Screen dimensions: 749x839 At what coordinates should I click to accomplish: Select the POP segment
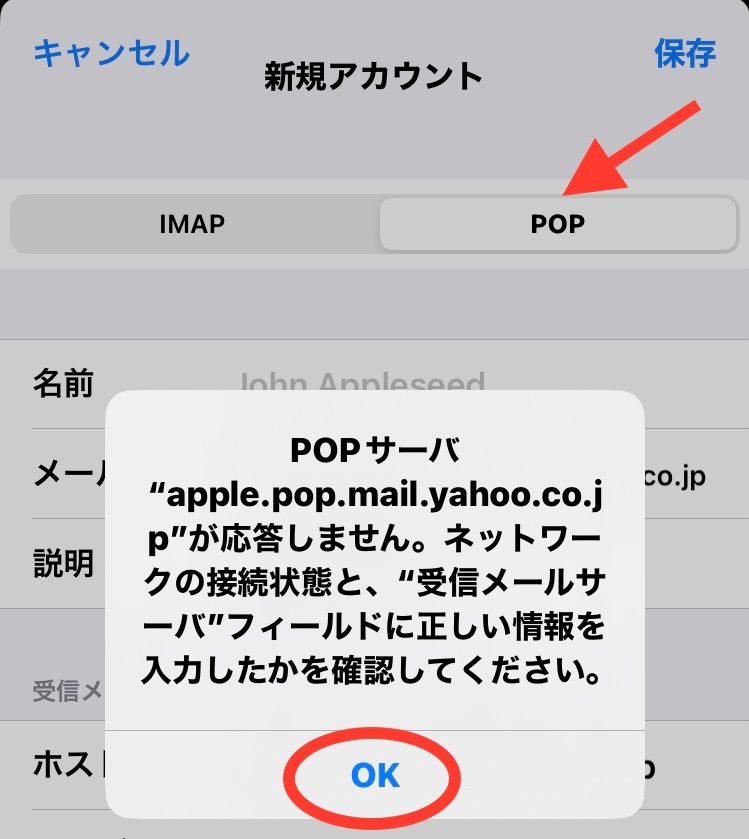coord(557,223)
